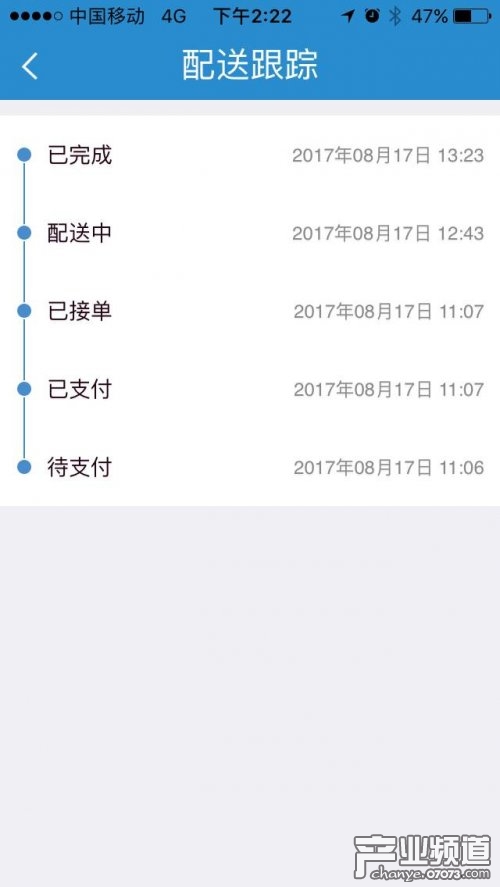This screenshot has width=500, height=887.
Task: Go back from the 配送跟踪 page
Action: [x=29, y=66]
